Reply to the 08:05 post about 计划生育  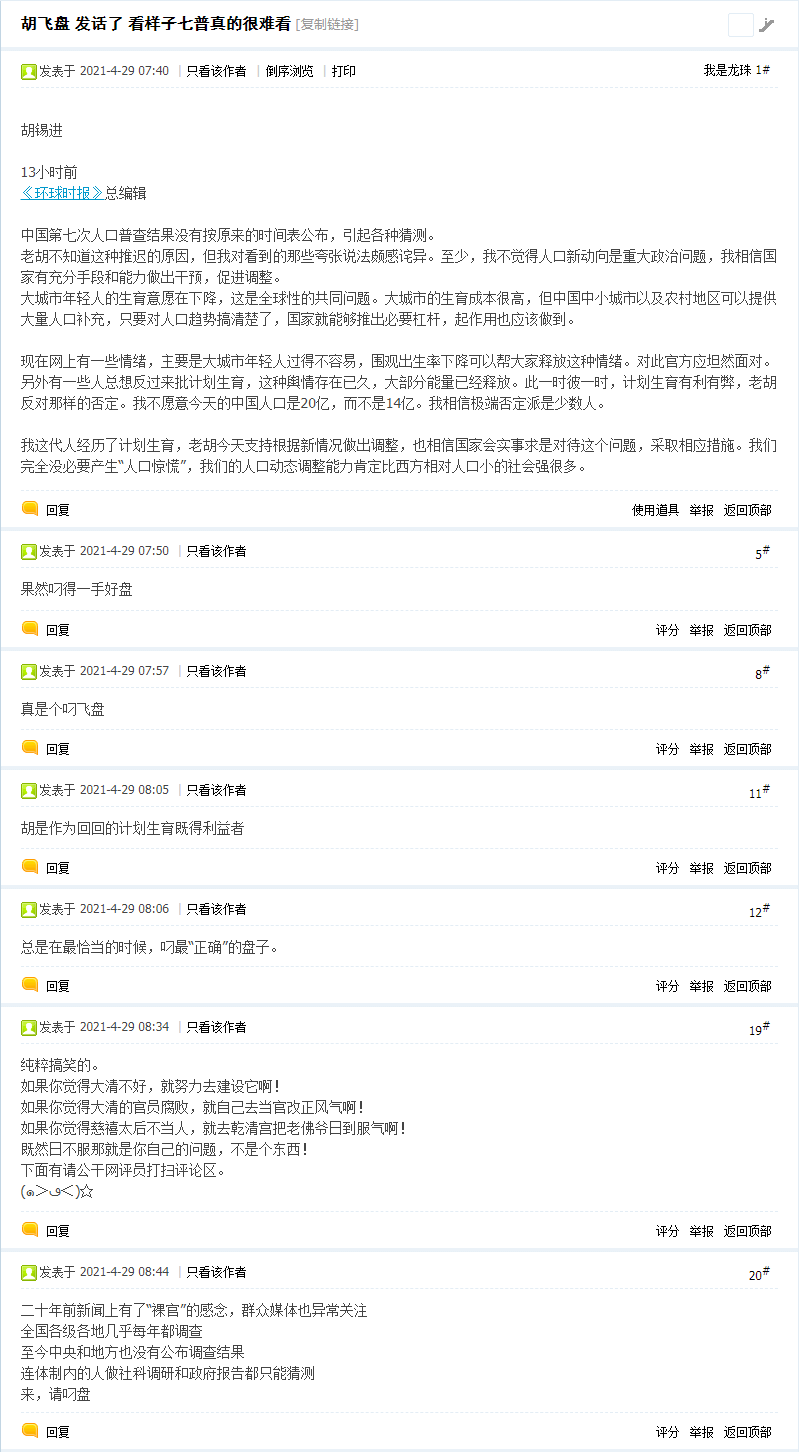click(x=47, y=867)
